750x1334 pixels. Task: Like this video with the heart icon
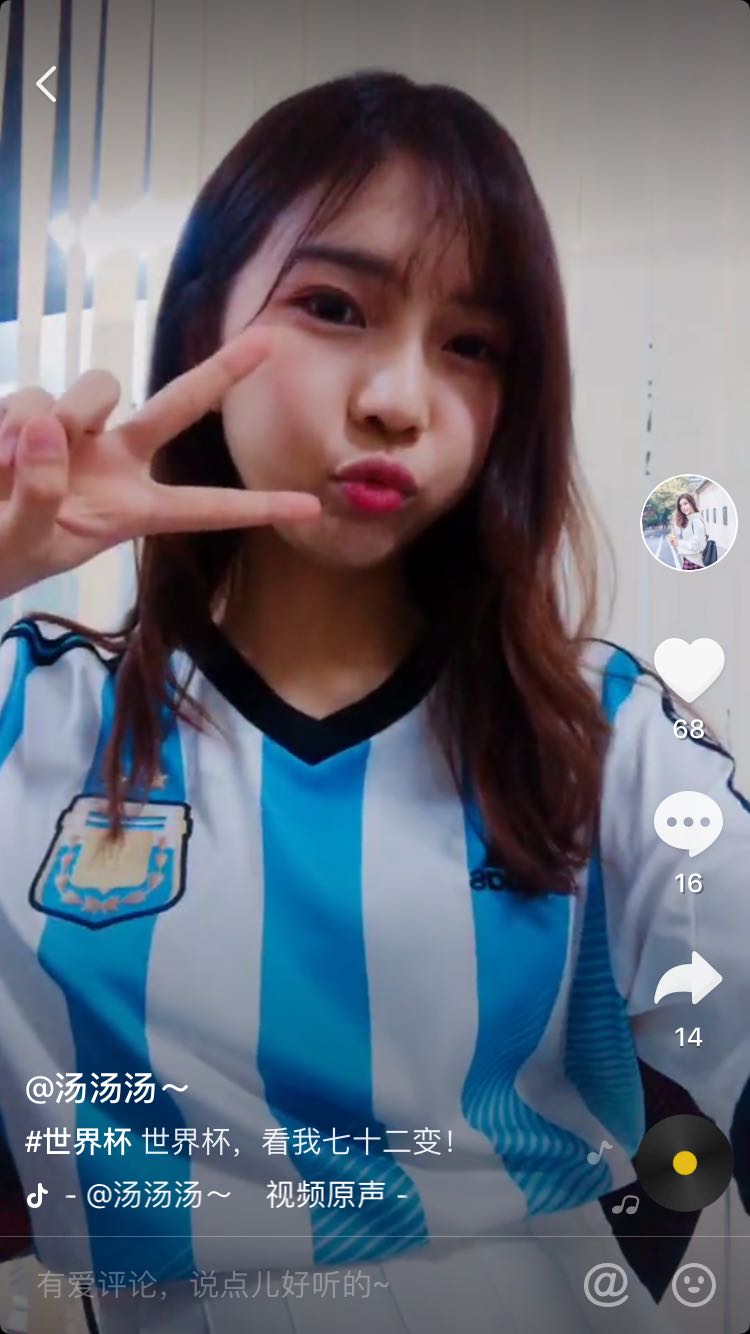pyautogui.click(x=688, y=669)
